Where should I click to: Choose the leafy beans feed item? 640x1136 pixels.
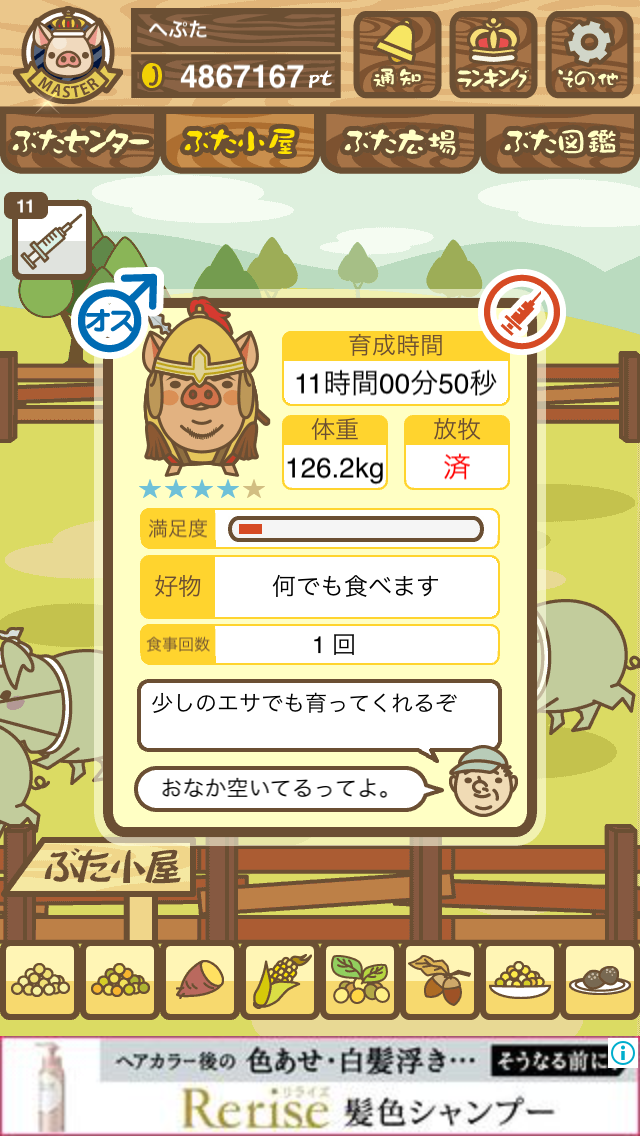pyautogui.click(x=360, y=980)
